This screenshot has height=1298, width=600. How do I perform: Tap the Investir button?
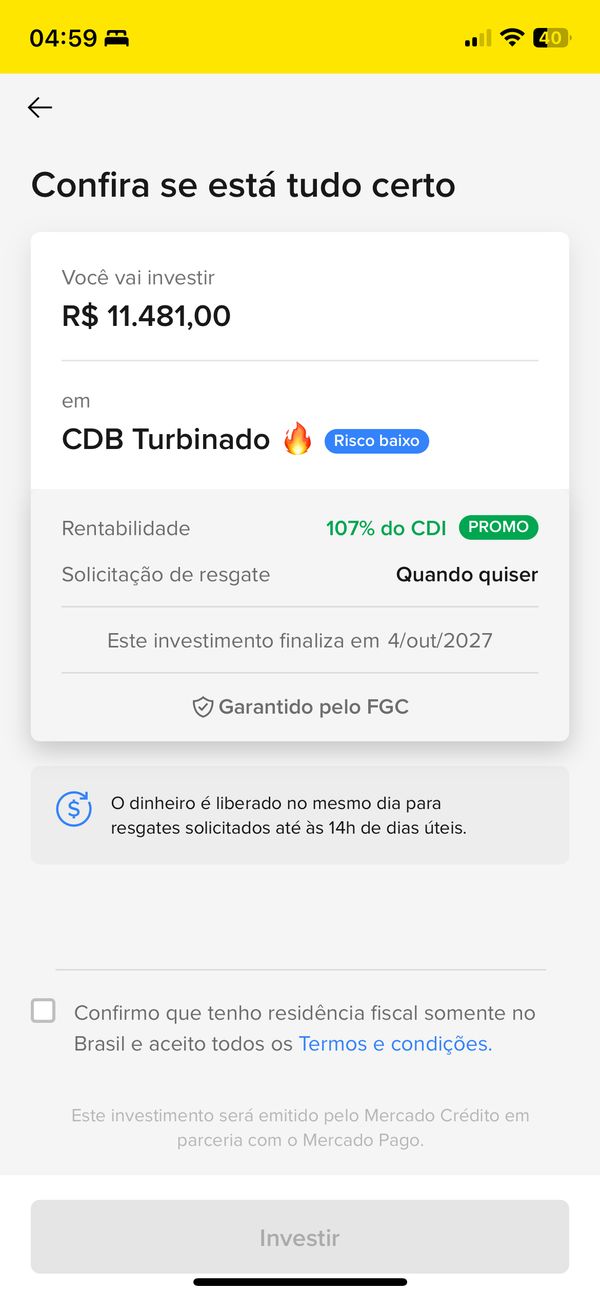click(300, 1237)
